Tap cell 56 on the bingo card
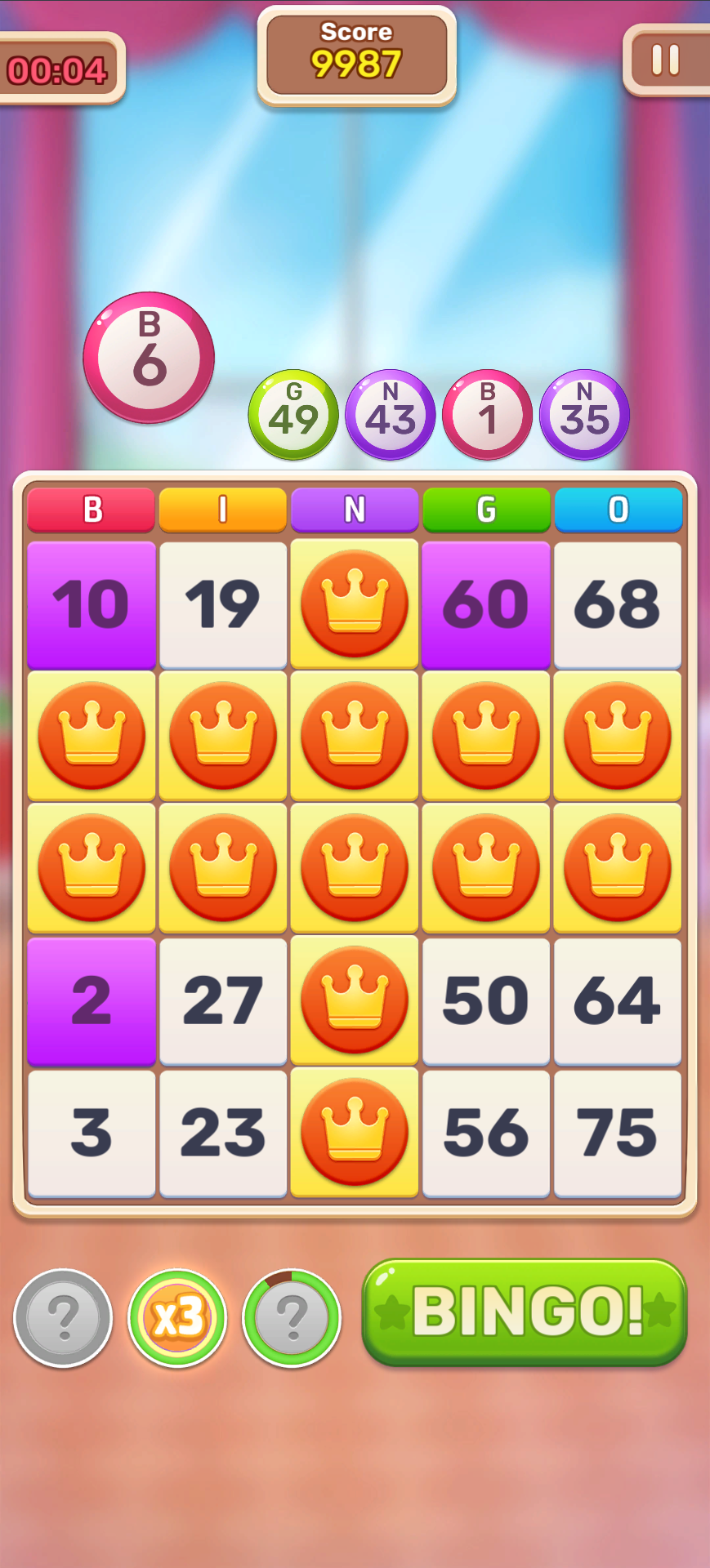The image size is (710, 1568). 486,1134
